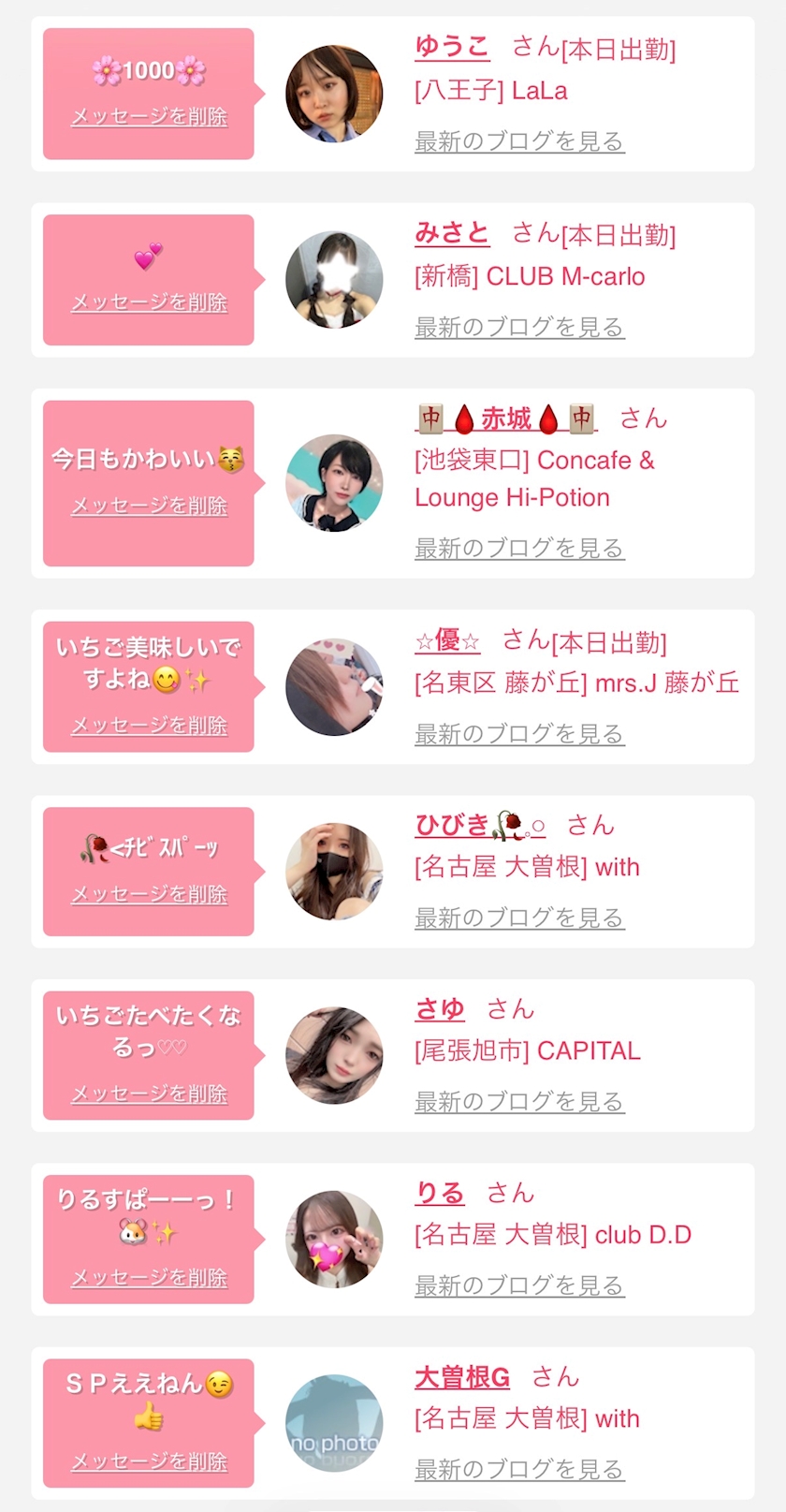View ひびき's latest blog

(x=519, y=917)
